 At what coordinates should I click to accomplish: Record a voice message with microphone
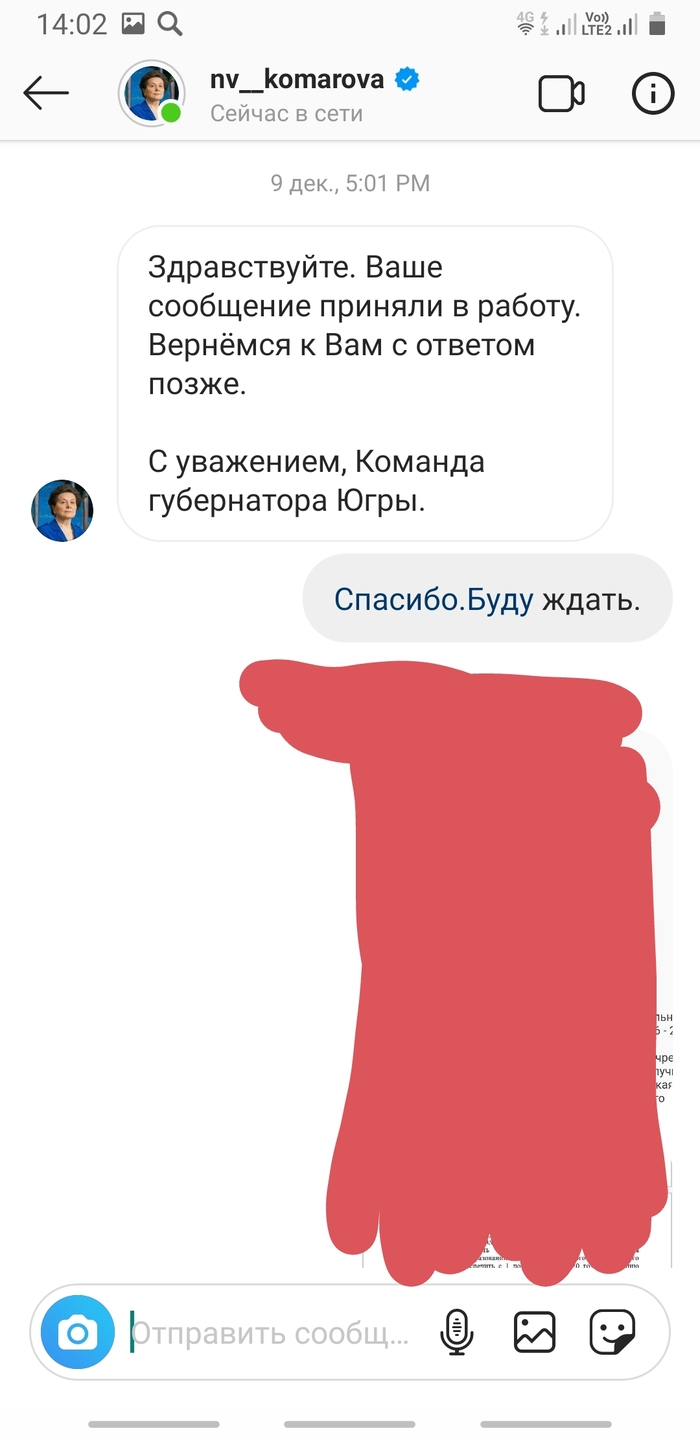tap(457, 1332)
